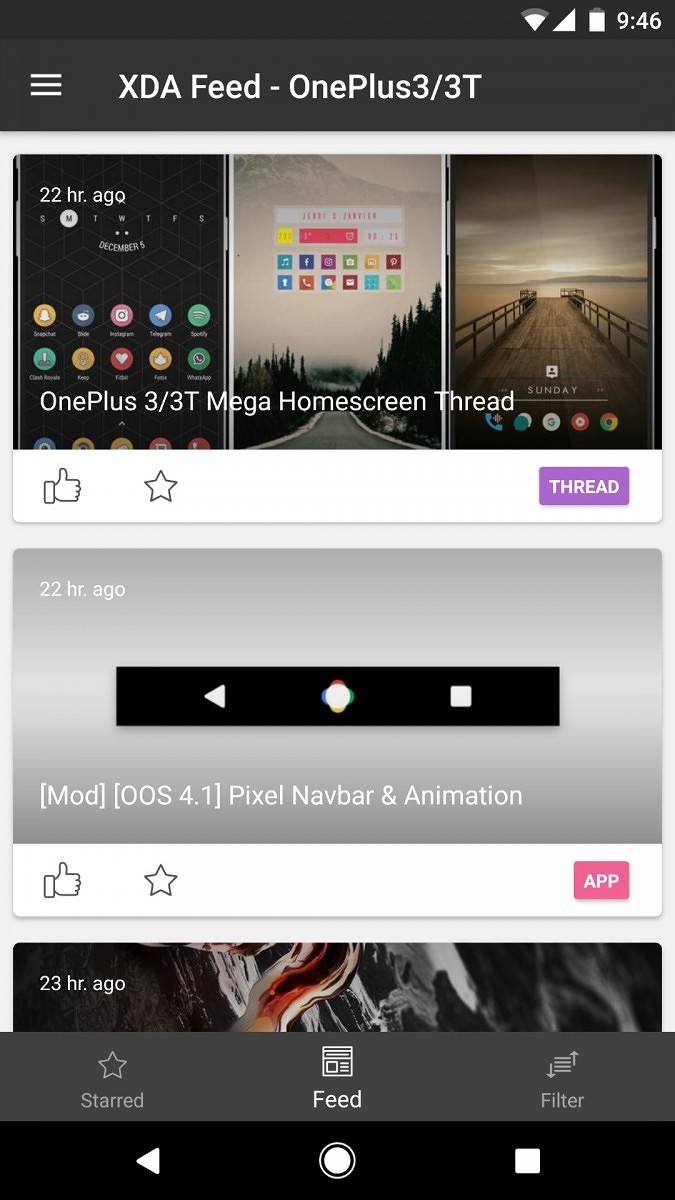The width and height of the screenshot is (675, 1200).
Task: Switch to the Starred tab
Action: pyautogui.click(x=112, y=1079)
